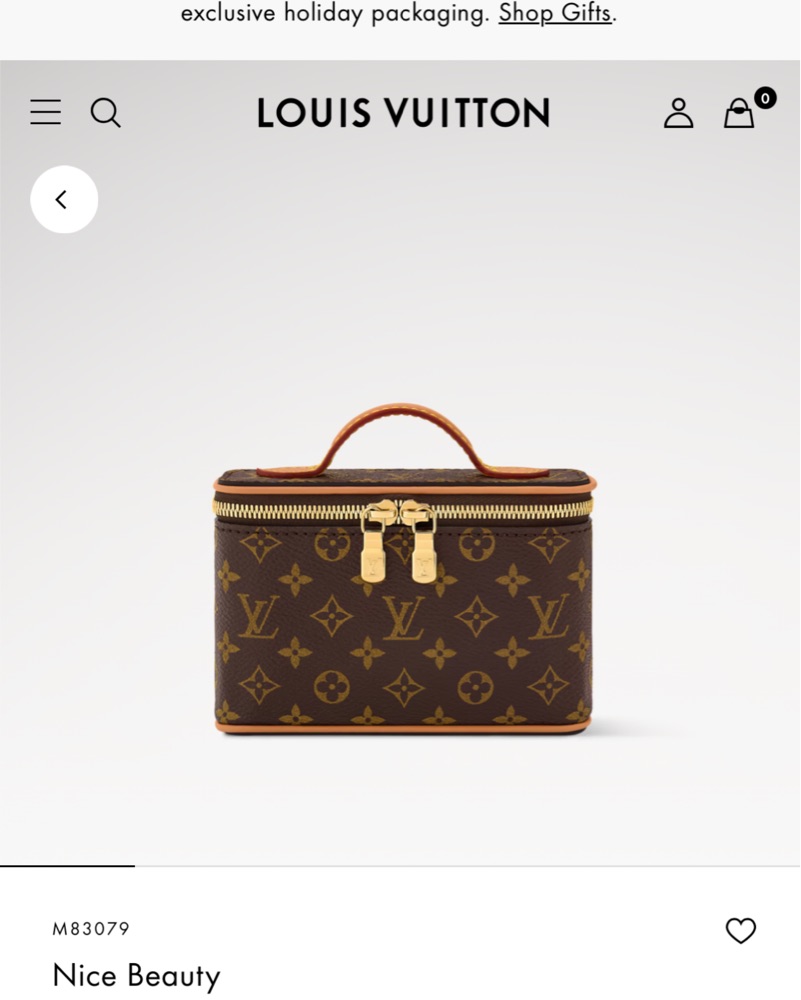The width and height of the screenshot is (801, 1000).
Task: Open the search icon
Action: pyautogui.click(x=105, y=112)
